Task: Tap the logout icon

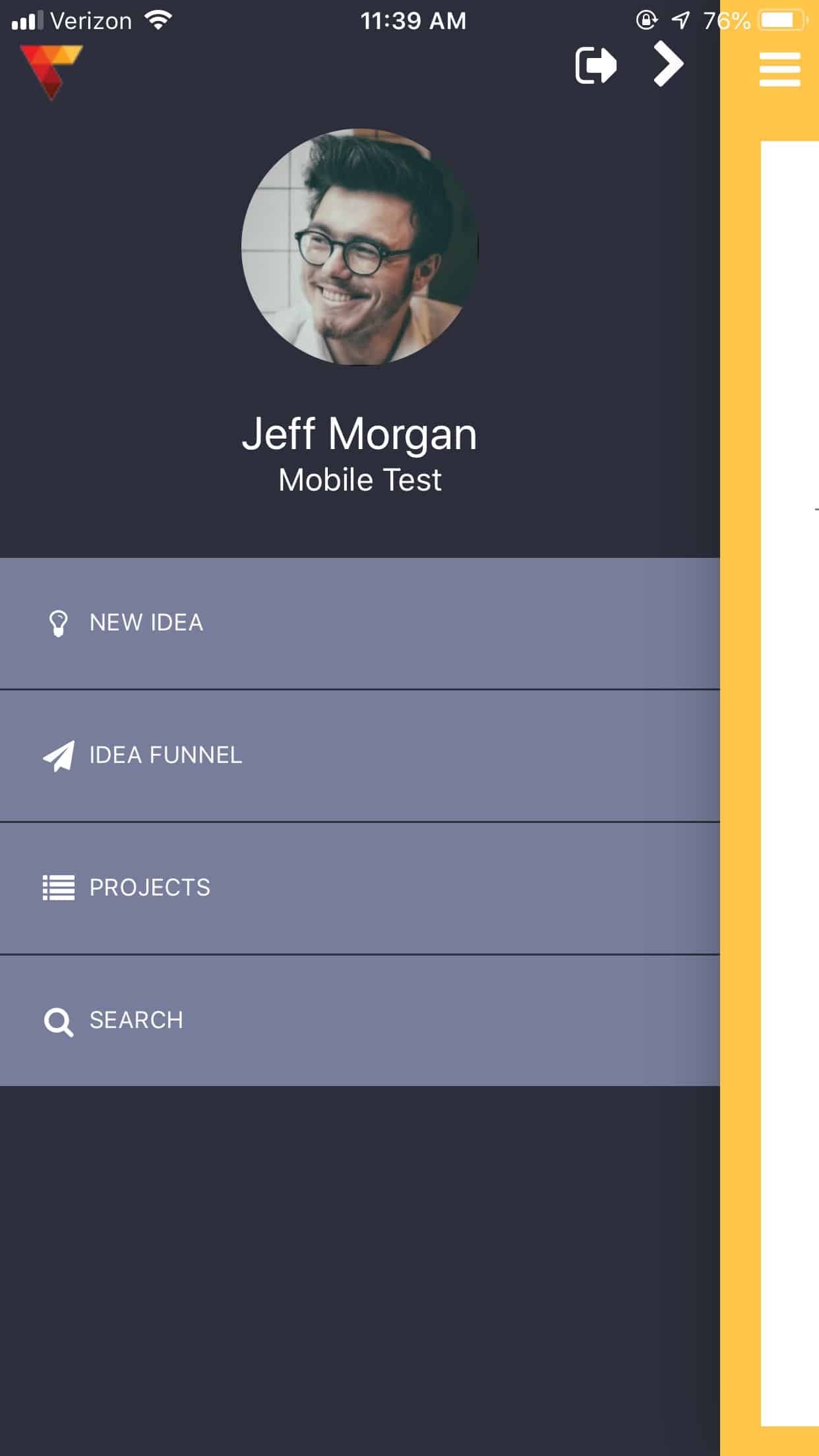Action: click(595, 65)
